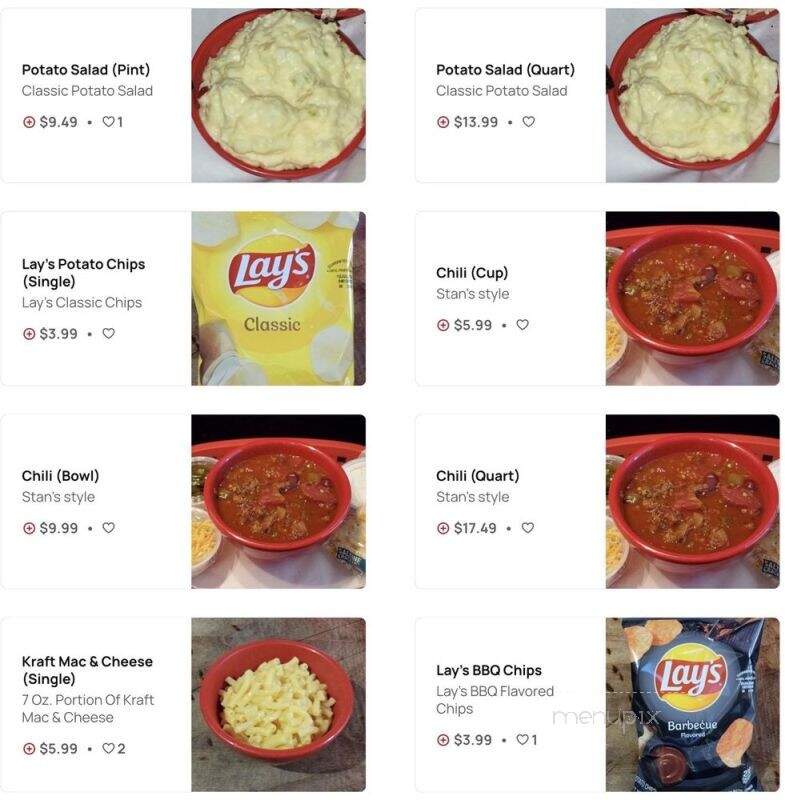Image resolution: width=785 pixels, height=800 pixels.
Task: Open Kraft Mac & Cheese (Single) details
Action: click(87, 670)
